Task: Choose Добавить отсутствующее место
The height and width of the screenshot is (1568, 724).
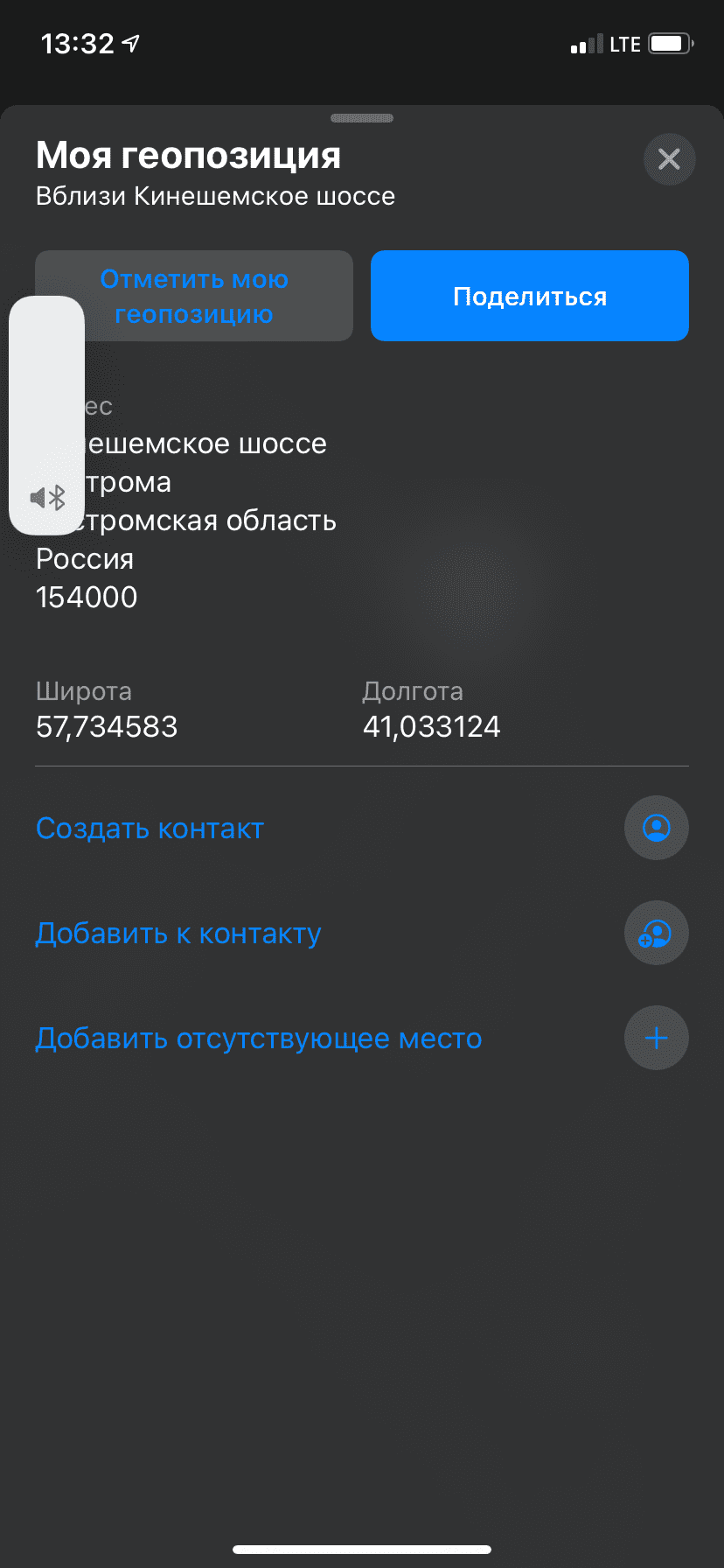Action: click(x=362, y=1038)
